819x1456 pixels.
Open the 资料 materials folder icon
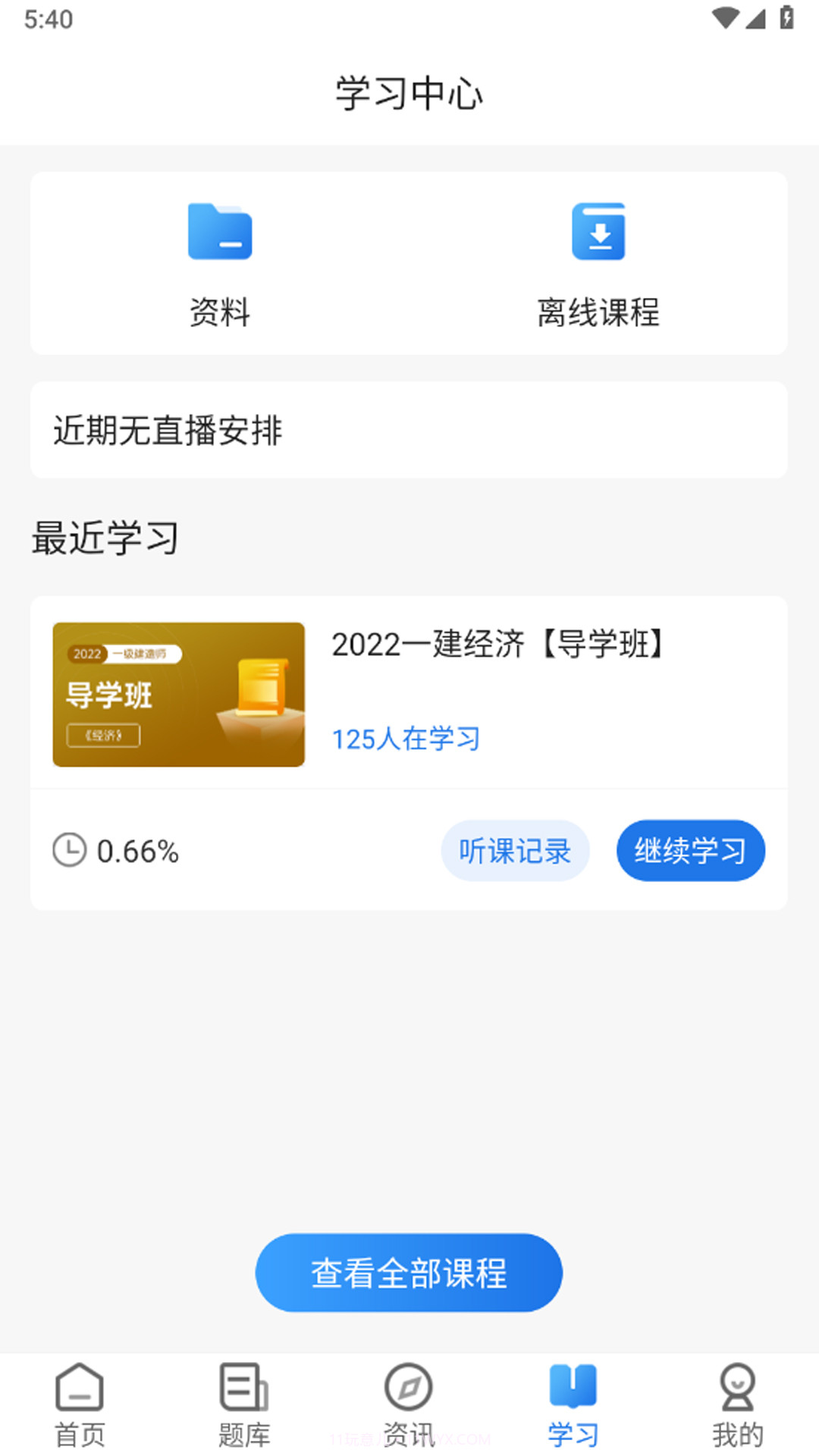[219, 234]
